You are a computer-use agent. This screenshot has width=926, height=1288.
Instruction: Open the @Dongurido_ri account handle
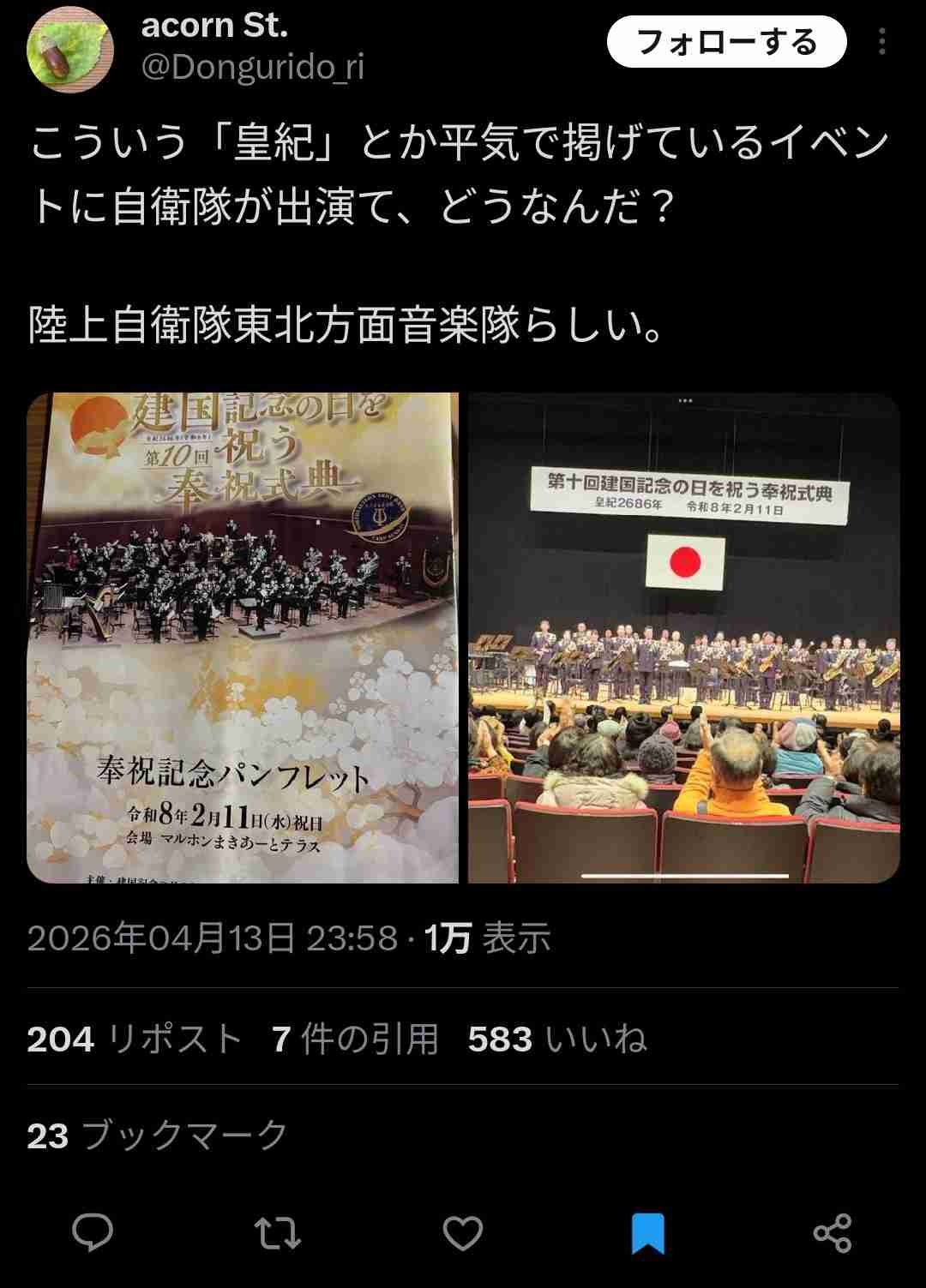(253, 67)
